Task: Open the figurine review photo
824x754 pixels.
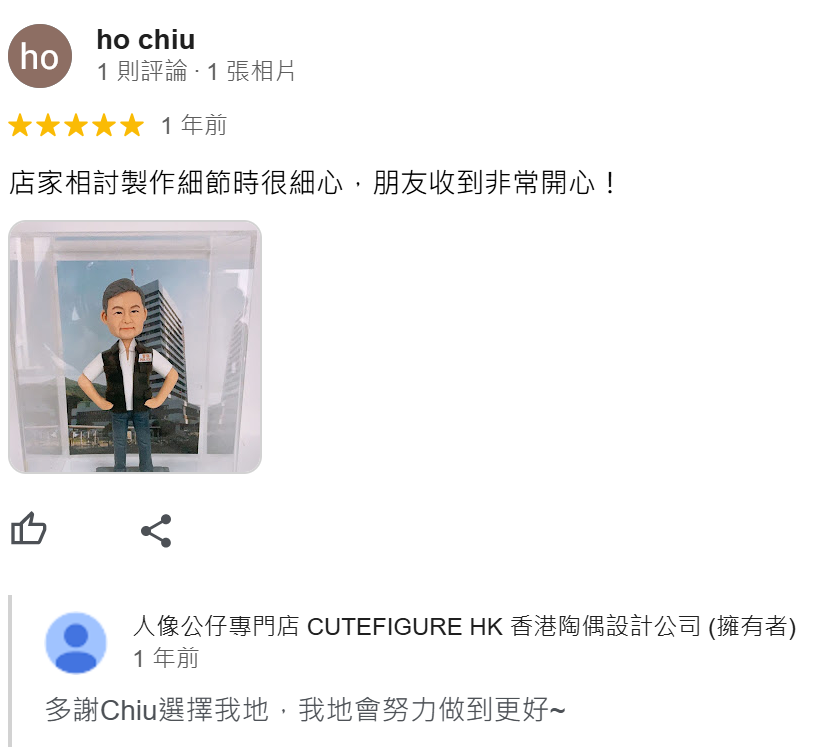Action: 135,347
